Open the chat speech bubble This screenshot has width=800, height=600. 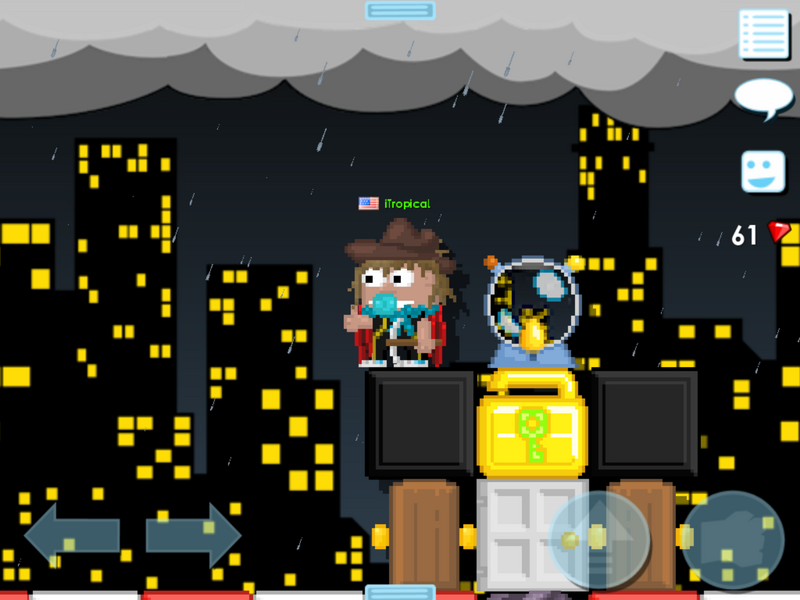click(763, 99)
